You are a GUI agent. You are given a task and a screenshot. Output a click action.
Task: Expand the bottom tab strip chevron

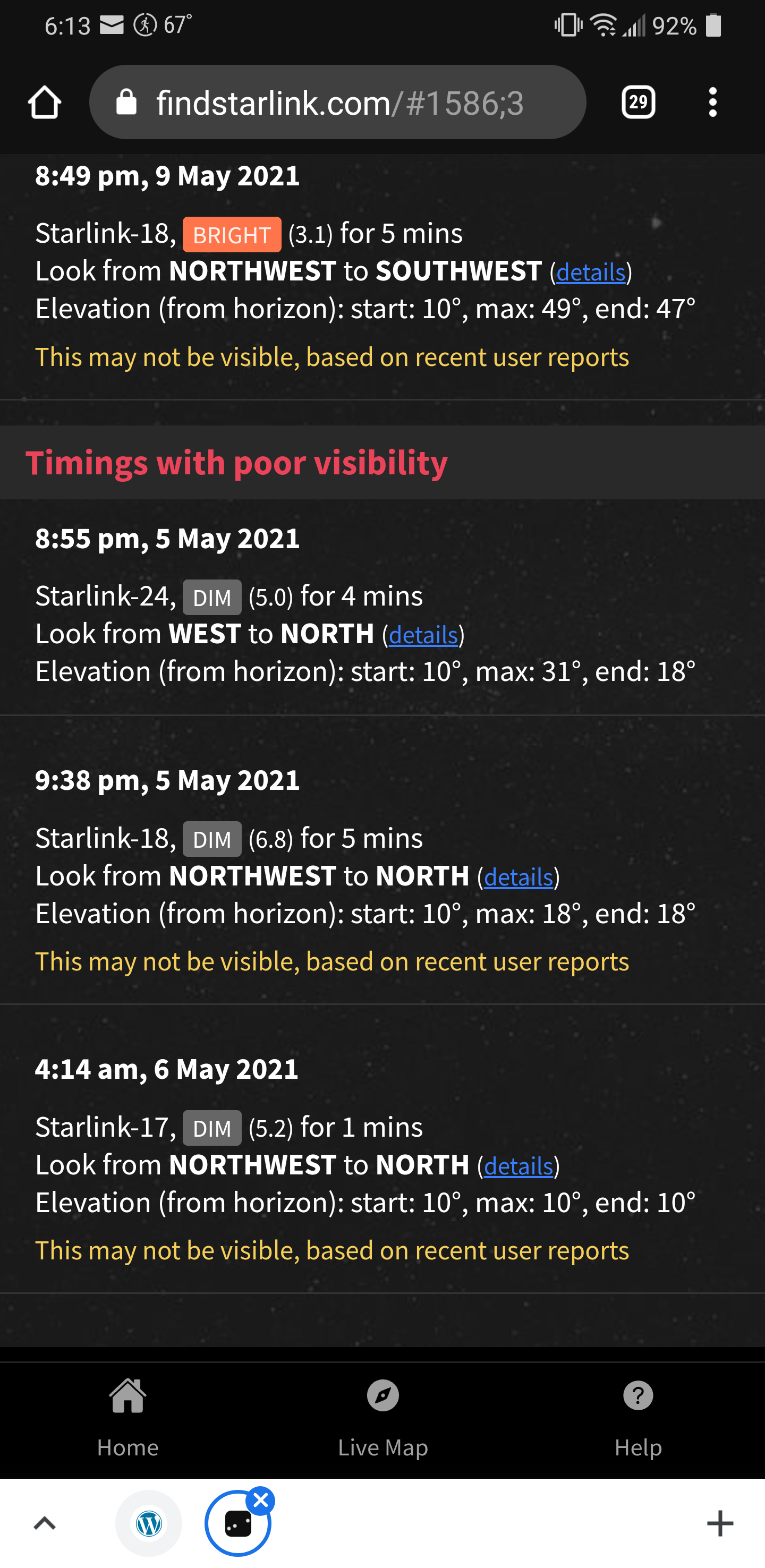click(x=45, y=1523)
